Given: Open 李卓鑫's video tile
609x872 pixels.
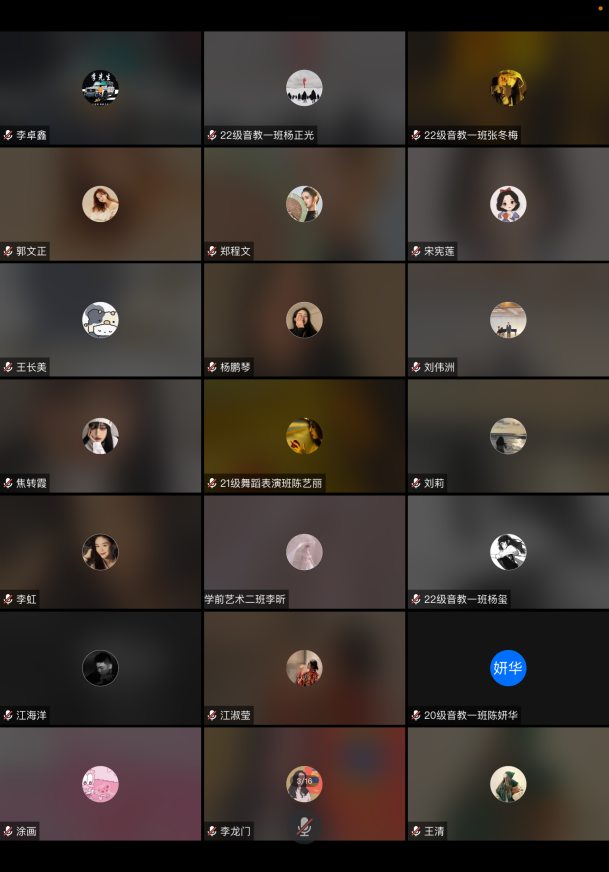Looking at the screenshot, I should [100, 88].
